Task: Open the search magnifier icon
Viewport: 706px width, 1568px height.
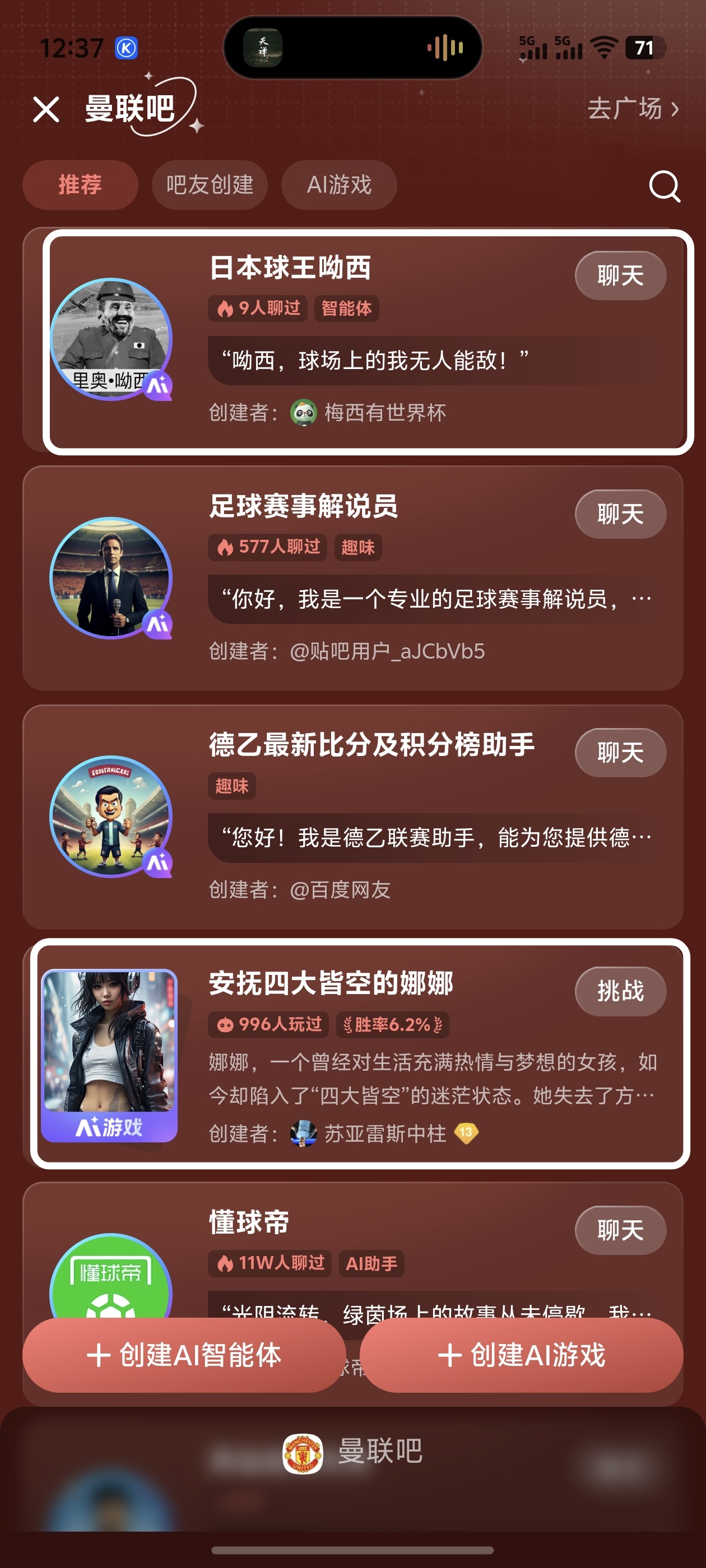Action: [x=664, y=186]
